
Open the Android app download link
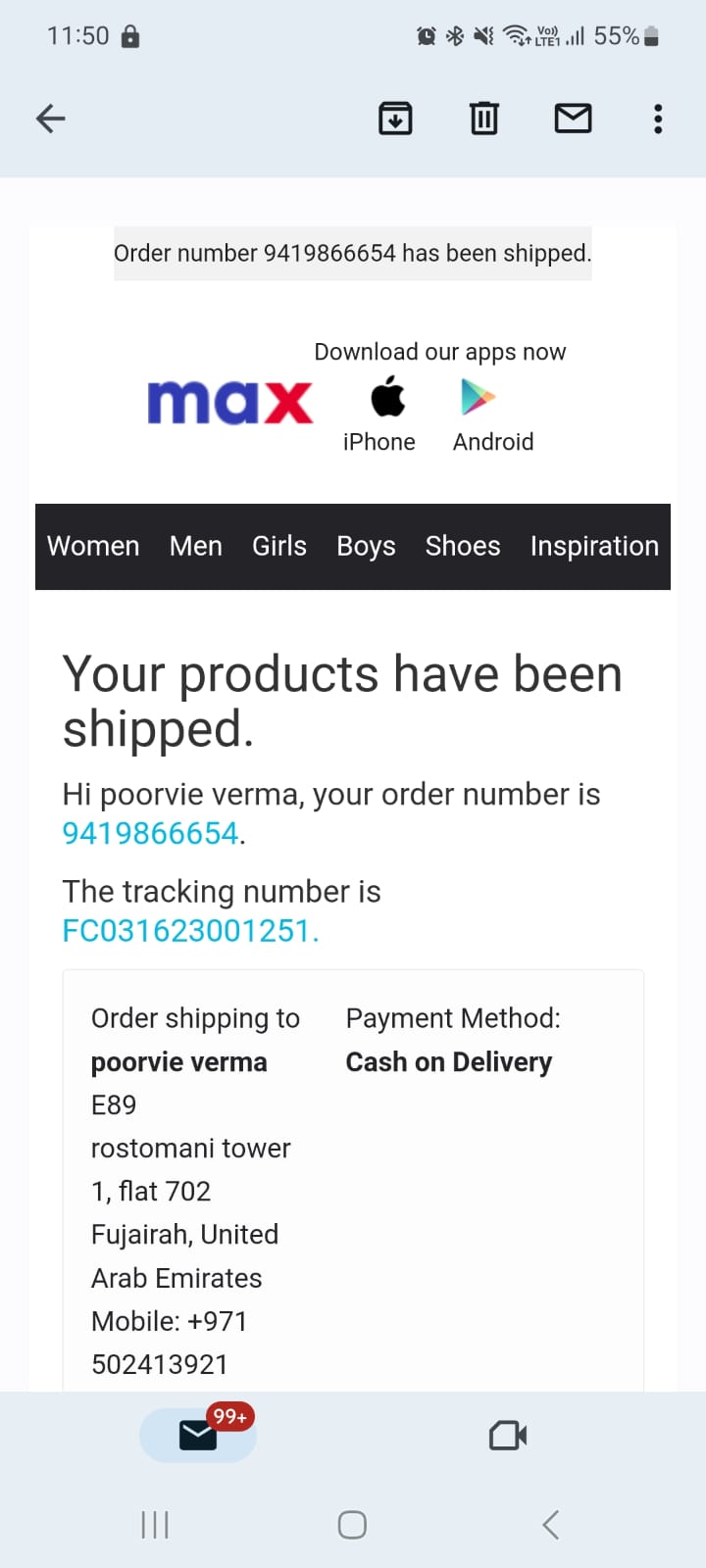tap(479, 412)
